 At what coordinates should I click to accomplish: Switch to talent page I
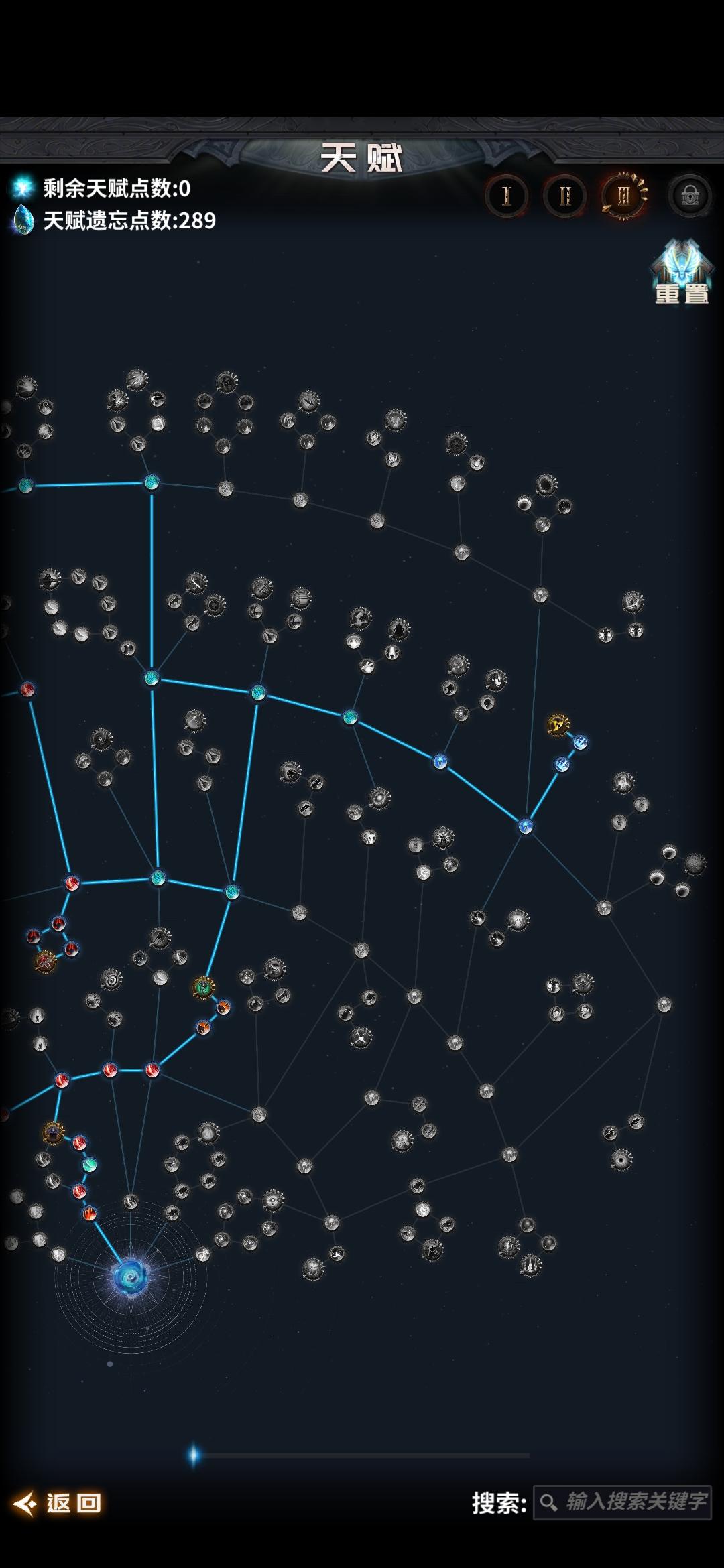tap(506, 195)
